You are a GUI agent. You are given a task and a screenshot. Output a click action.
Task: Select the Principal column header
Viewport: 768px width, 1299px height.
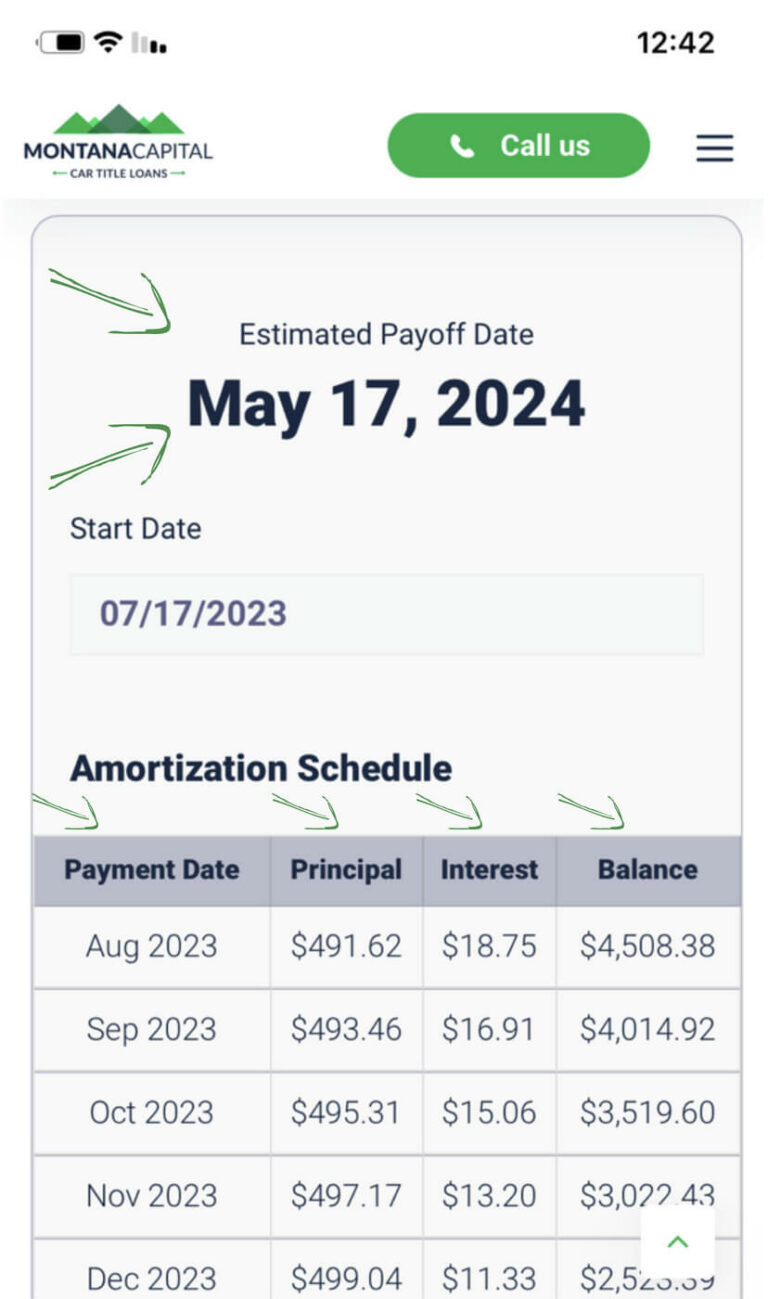(x=346, y=870)
